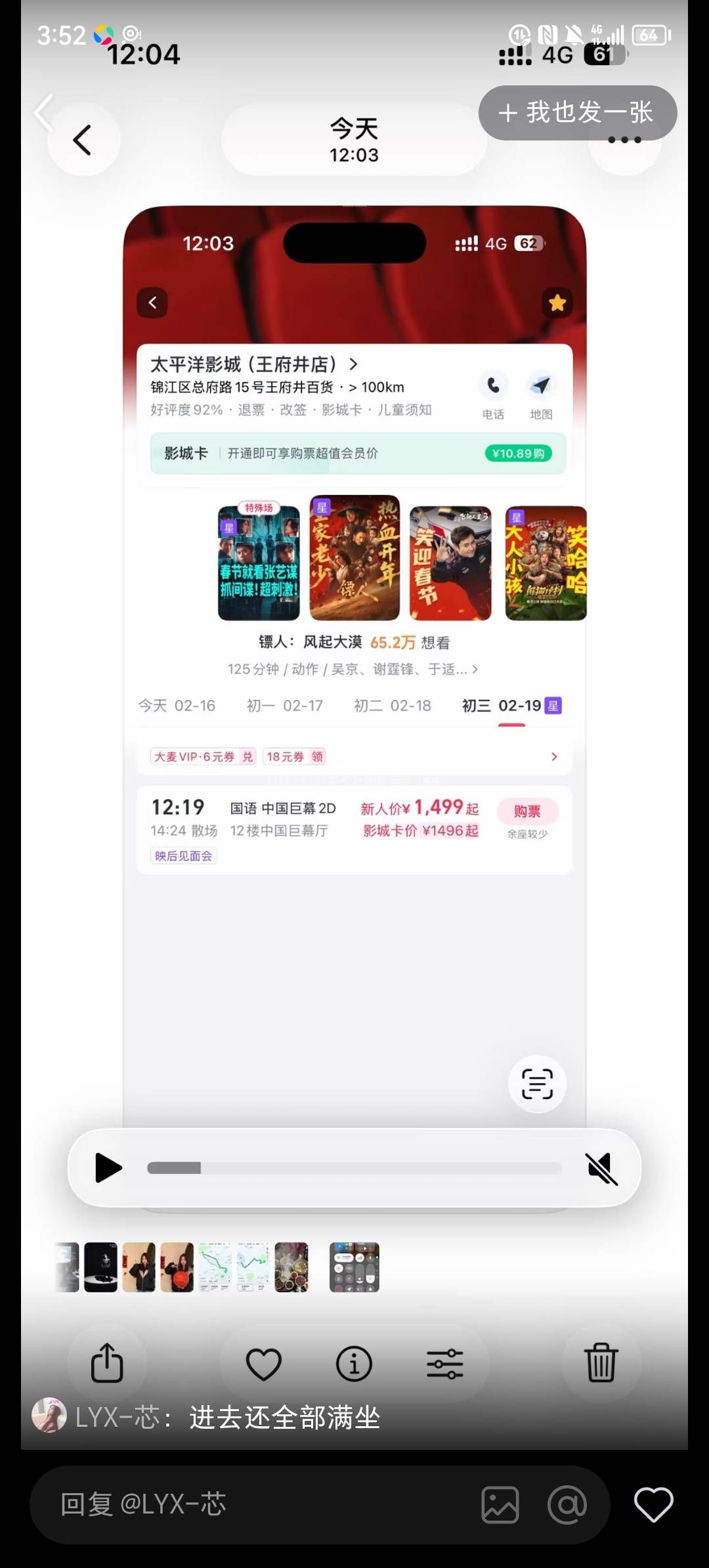Go back using the top-left chevron
Image resolution: width=709 pixels, height=1568 pixels.
pyautogui.click(x=45, y=113)
